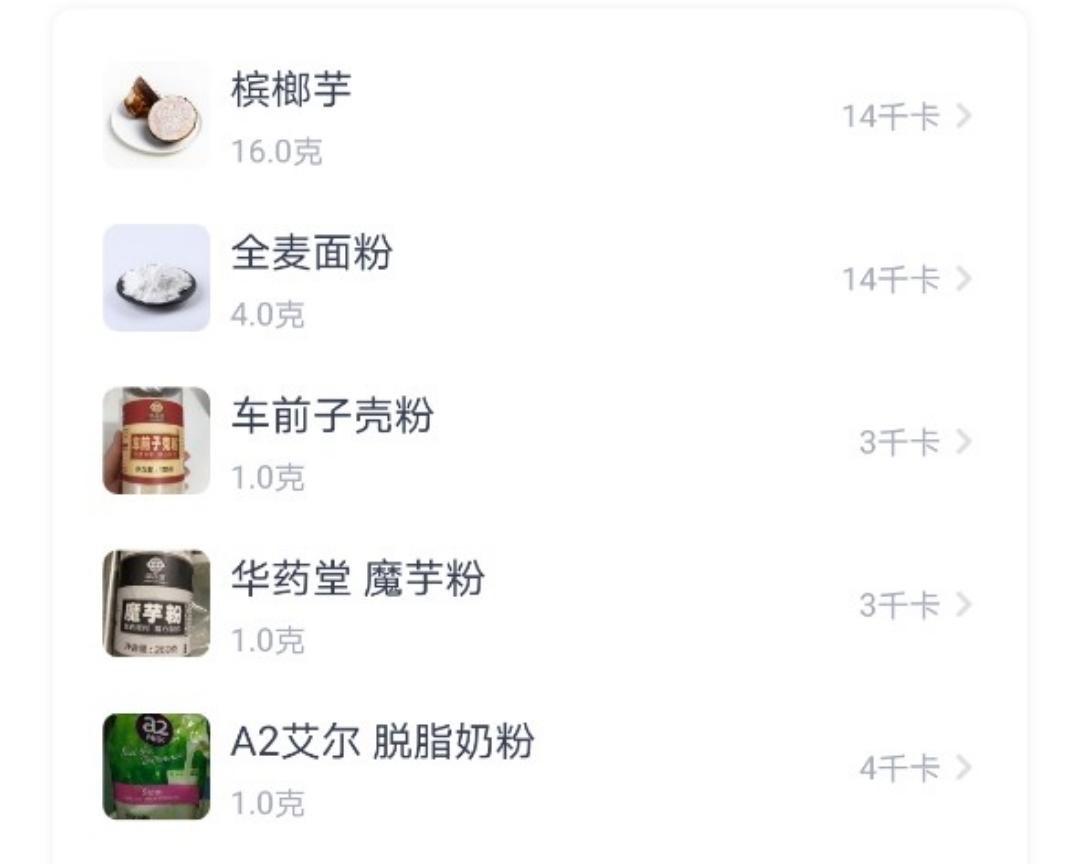The image size is (1080, 864).
Task: Select the 华药堂 魔芋粉 row
Action: (x=538, y=604)
